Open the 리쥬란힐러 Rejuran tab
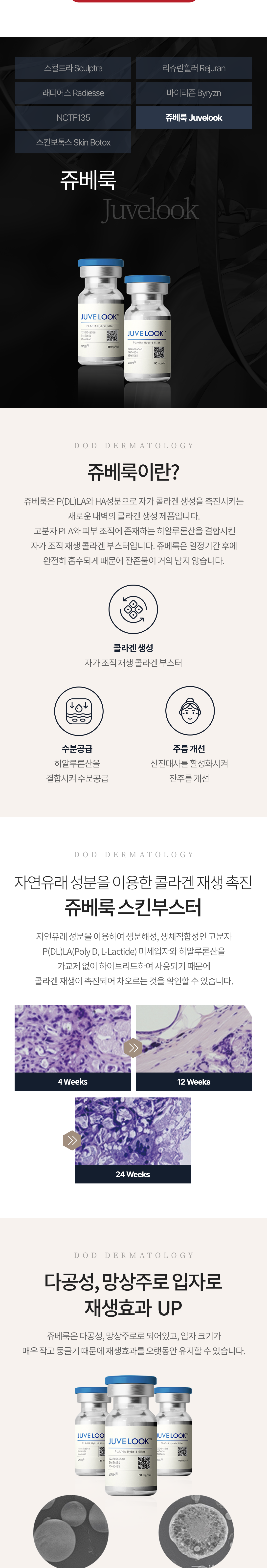The width and height of the screenshot is (267, 1568). pyautogui.click(x=193, y=68)
